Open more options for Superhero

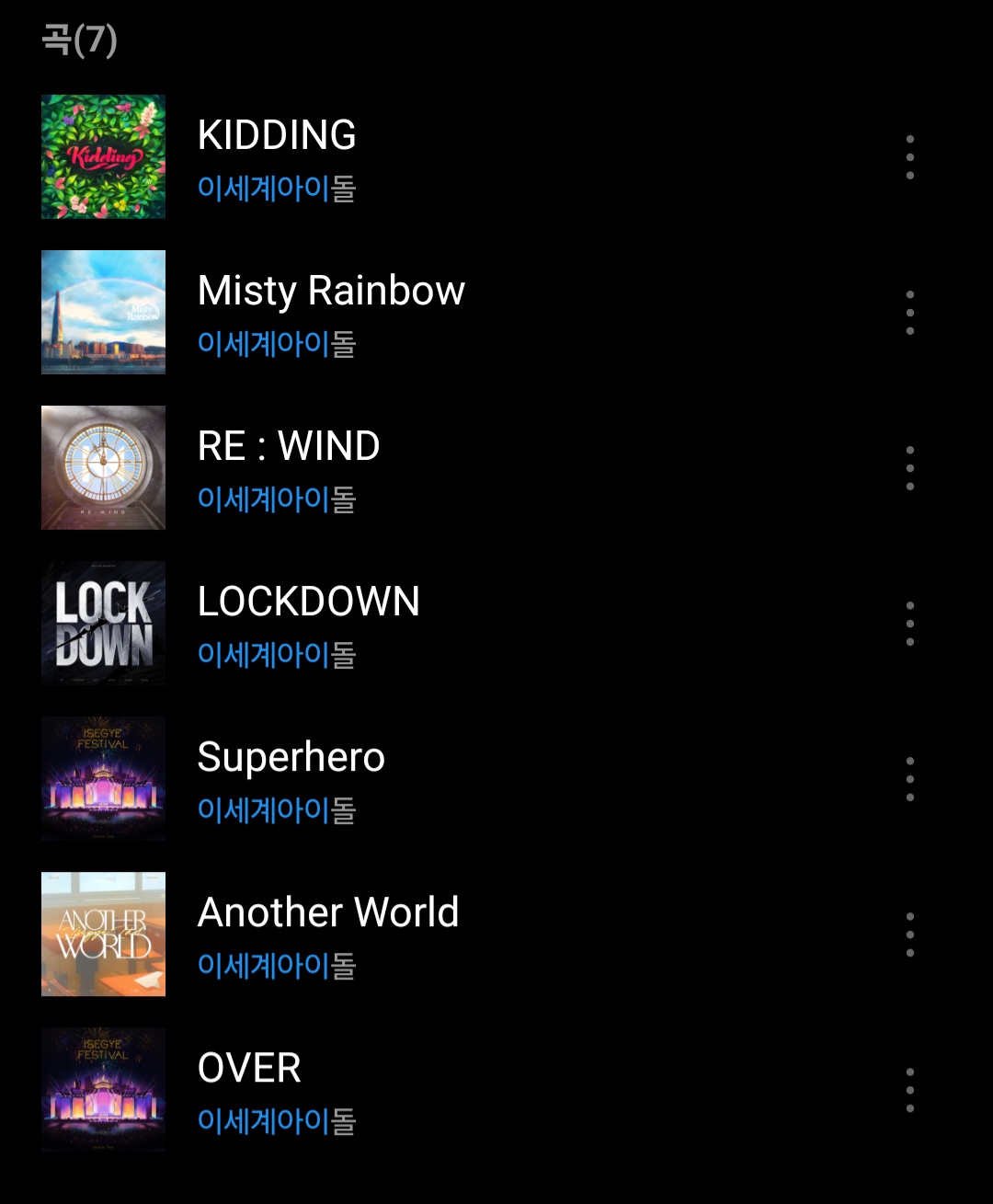pyautogui.click(x=909, y=779)
